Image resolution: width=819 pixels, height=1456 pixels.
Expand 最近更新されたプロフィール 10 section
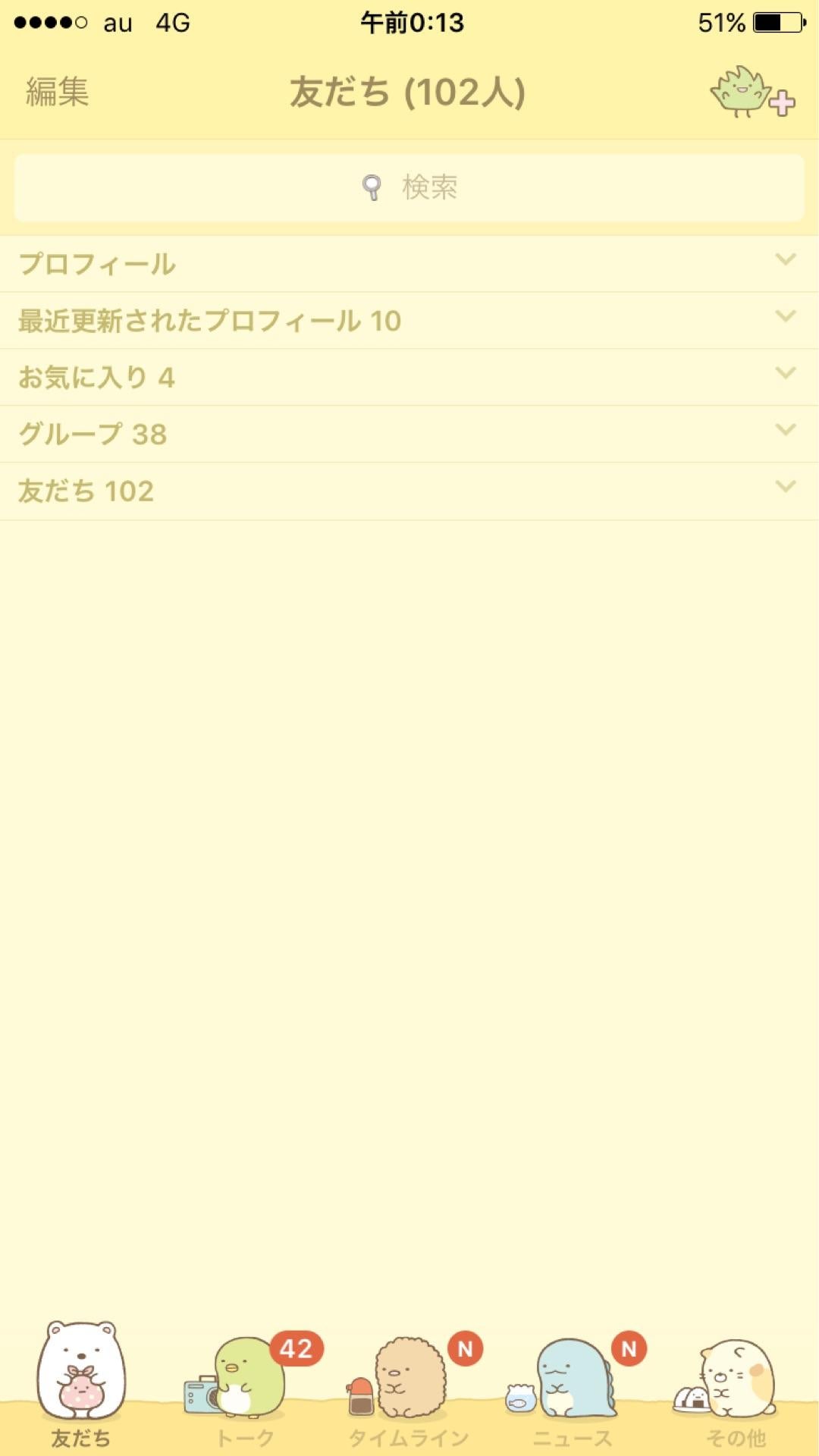409,321
